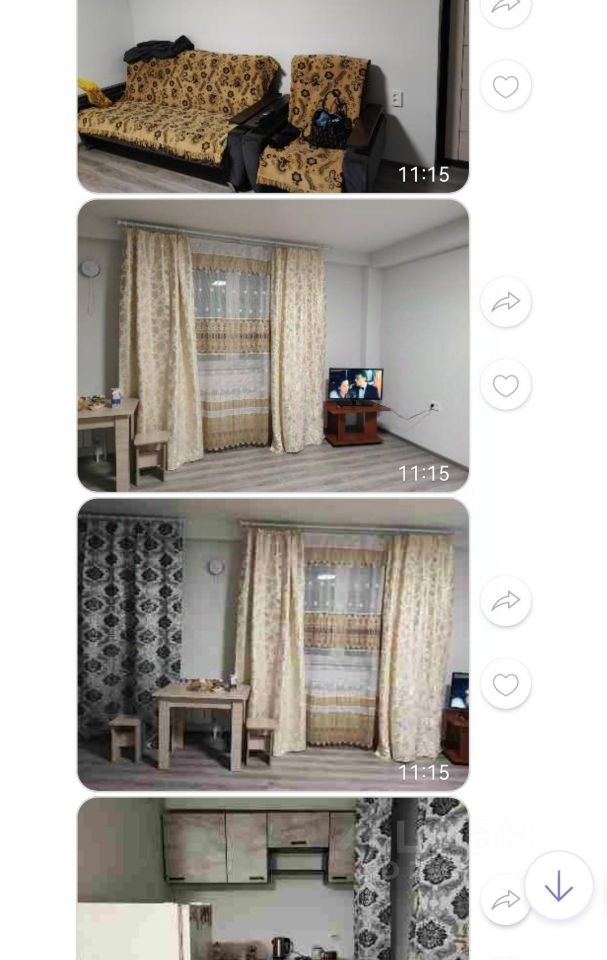
Task: Like the sofa and armchair photo
Action: 505,87
